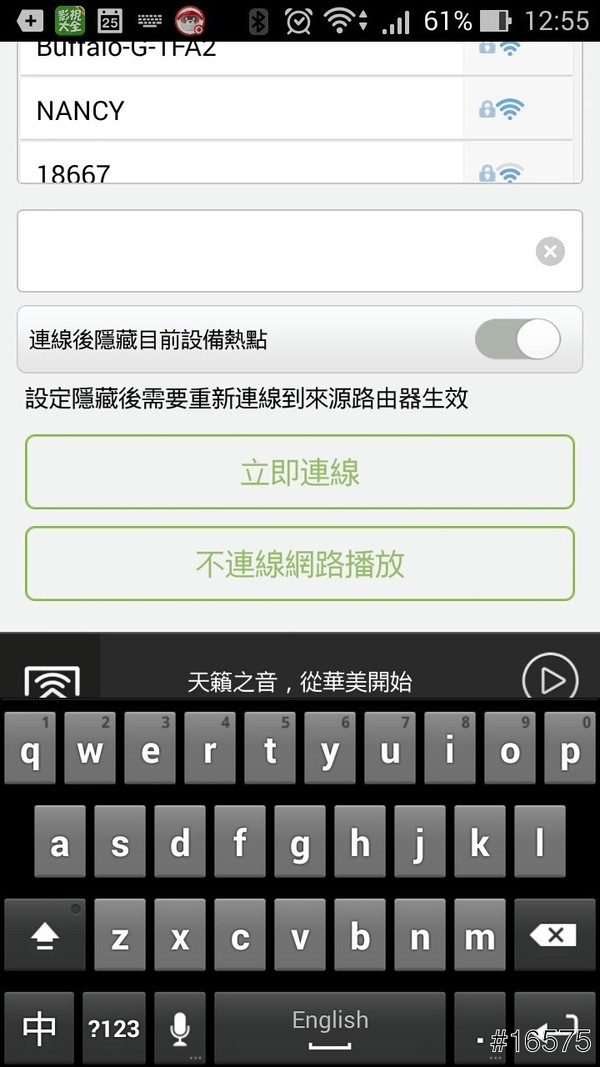600x1067 pixels.
Task: Tap 不連線網路播放 button
Action: (x=300, y=564)
